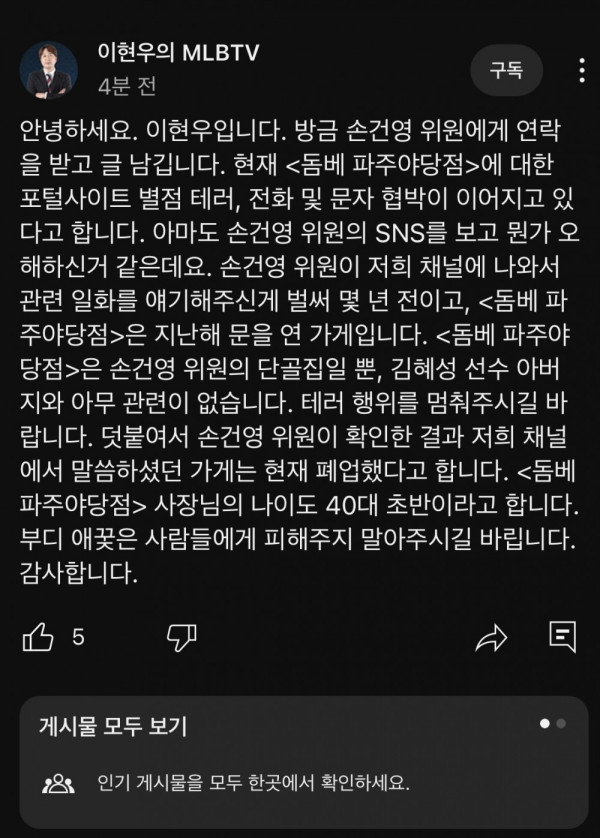Open the 게시물 모두 보기 card
The height and width of the screenshot is (838, 600).
coord(300,755)
